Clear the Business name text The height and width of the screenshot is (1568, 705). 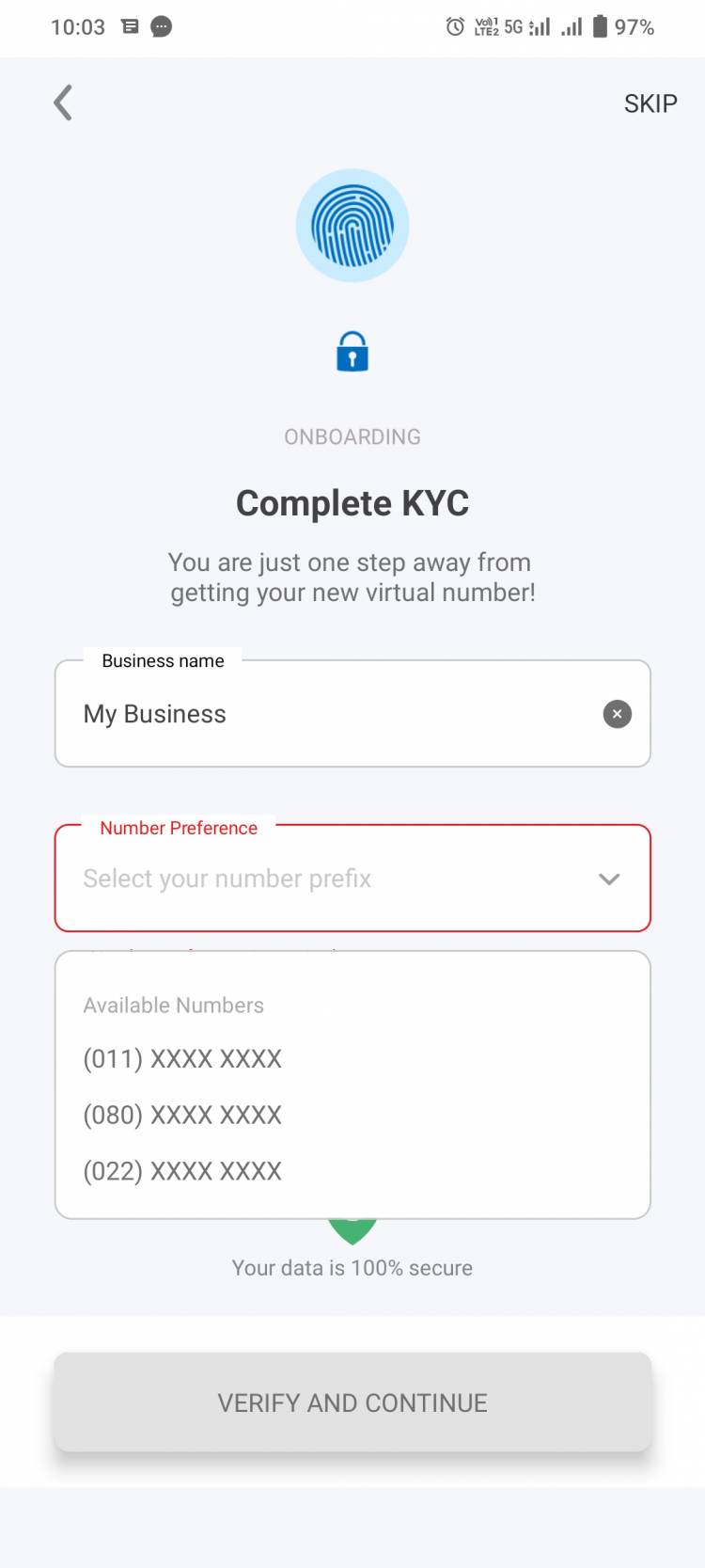[x=617, y=714]
